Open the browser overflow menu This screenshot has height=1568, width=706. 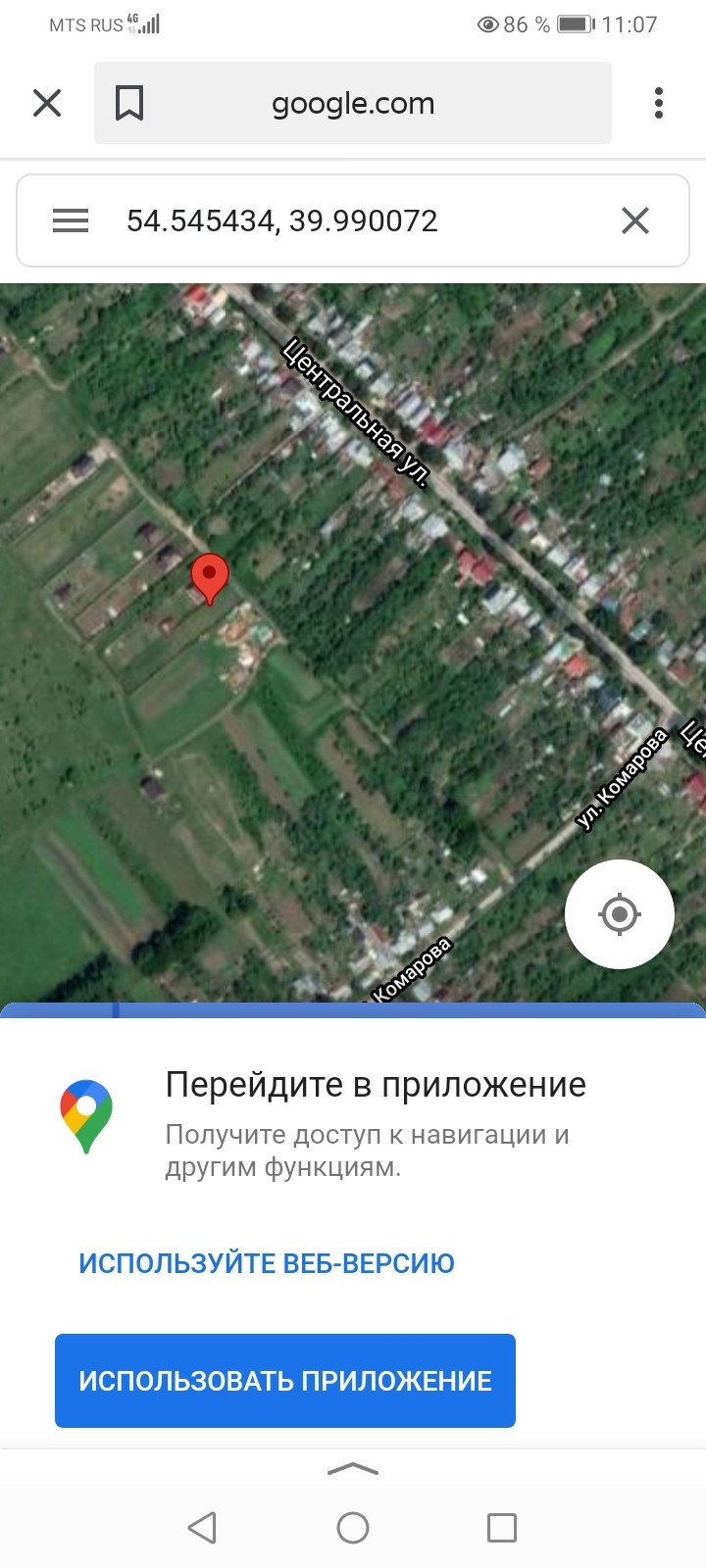click(659, 103)
